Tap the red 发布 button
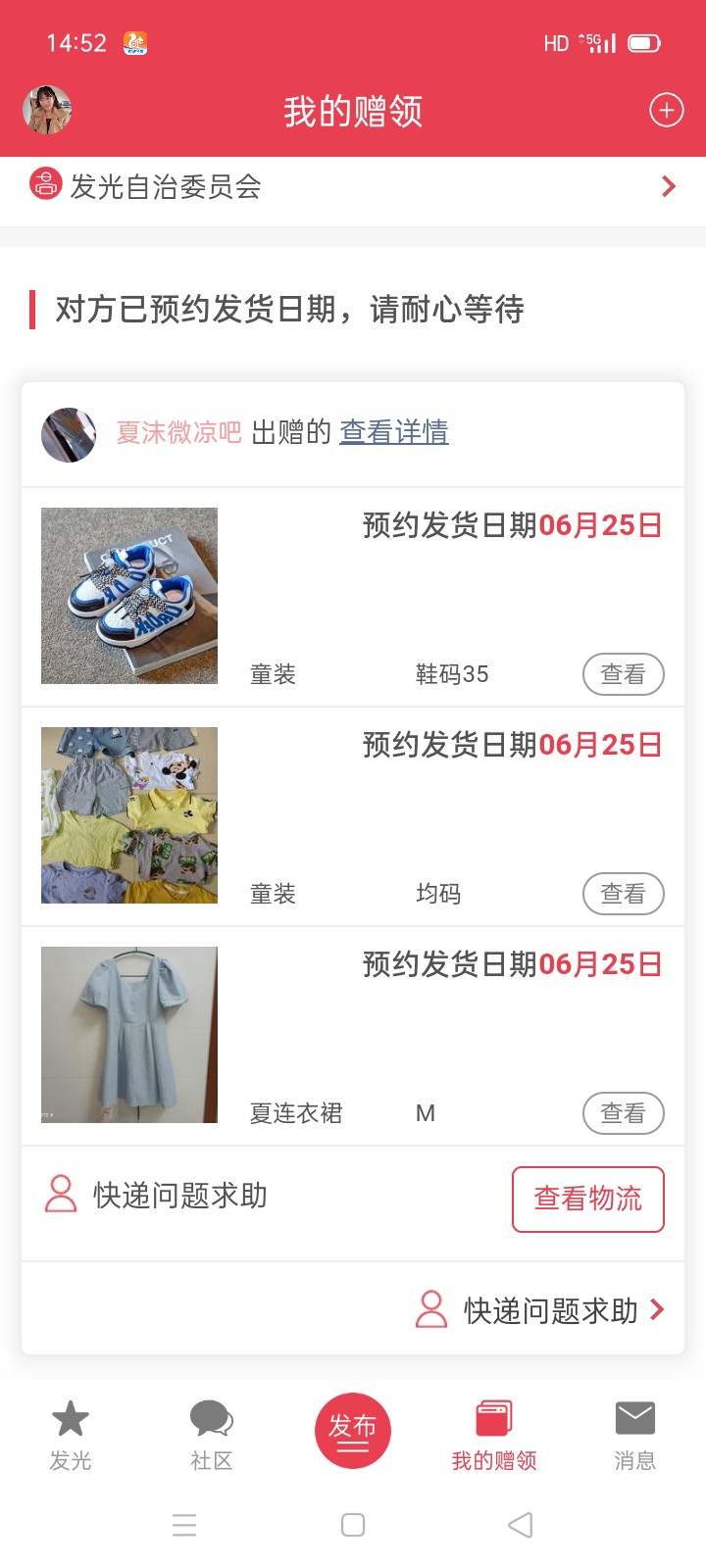Image resolution: width=706 pixels, height=1568 pixels. coord(353,1431)
